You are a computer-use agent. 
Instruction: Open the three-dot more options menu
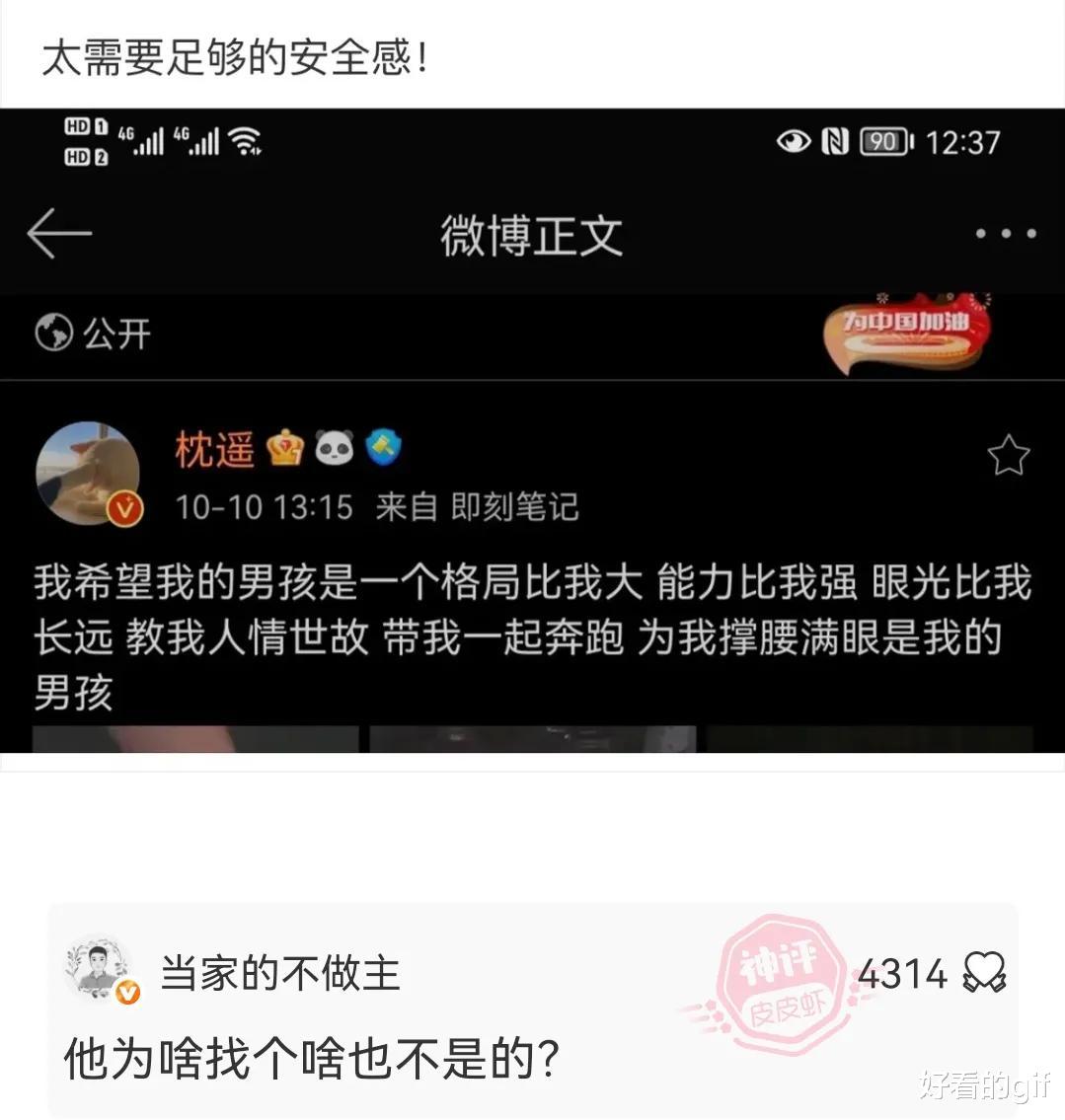pos(1004,233)
